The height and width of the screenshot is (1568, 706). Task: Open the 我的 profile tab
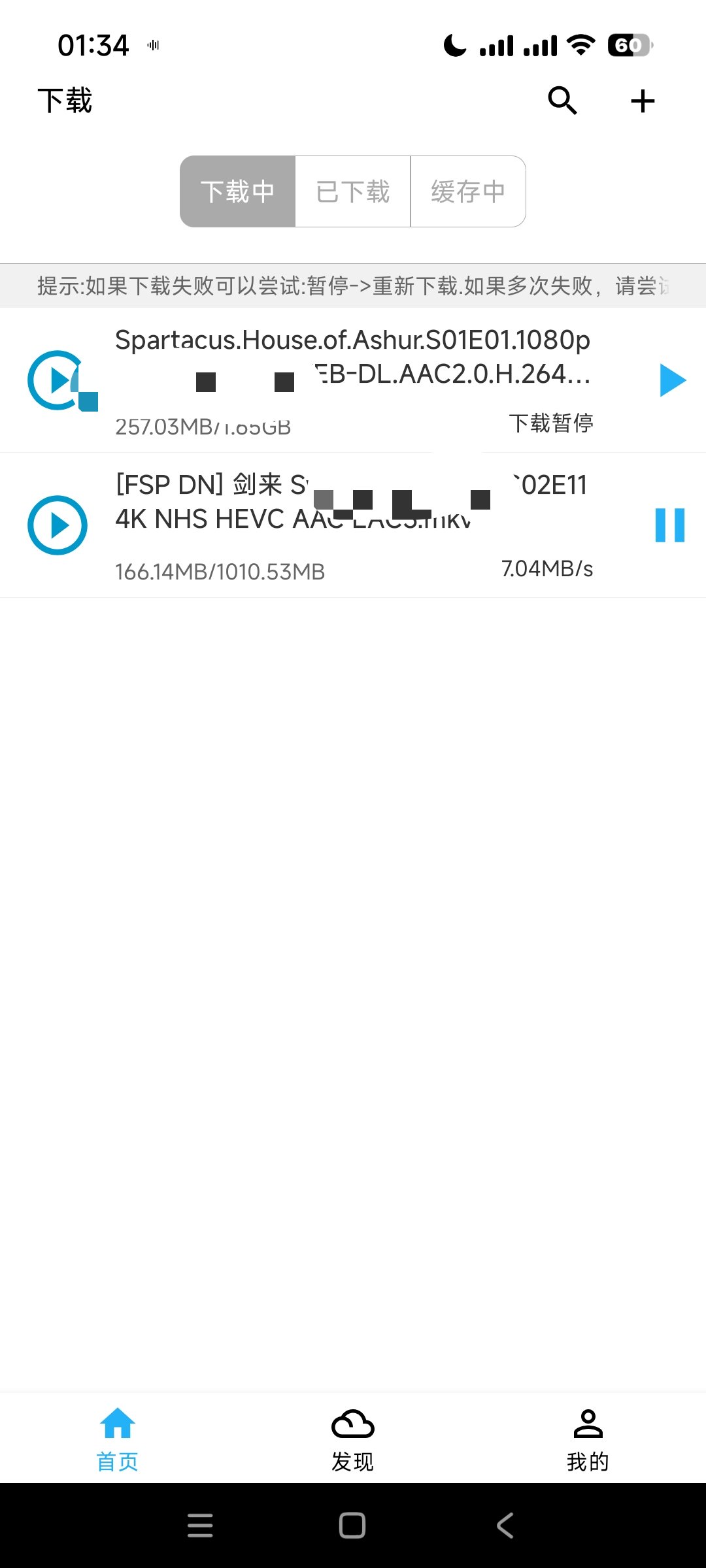pos(588,1439)
